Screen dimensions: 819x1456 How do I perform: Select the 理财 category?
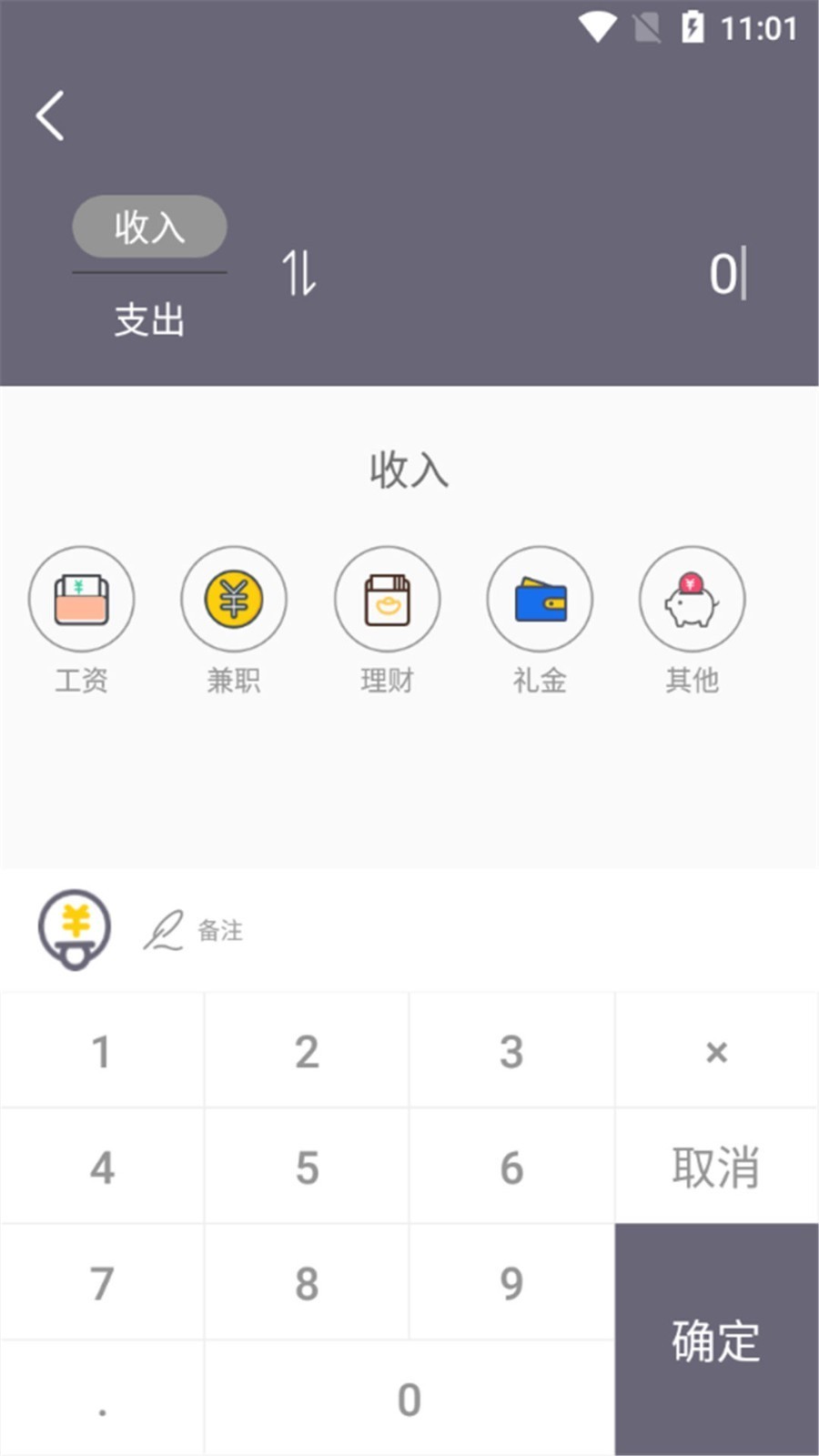(388, 599)
